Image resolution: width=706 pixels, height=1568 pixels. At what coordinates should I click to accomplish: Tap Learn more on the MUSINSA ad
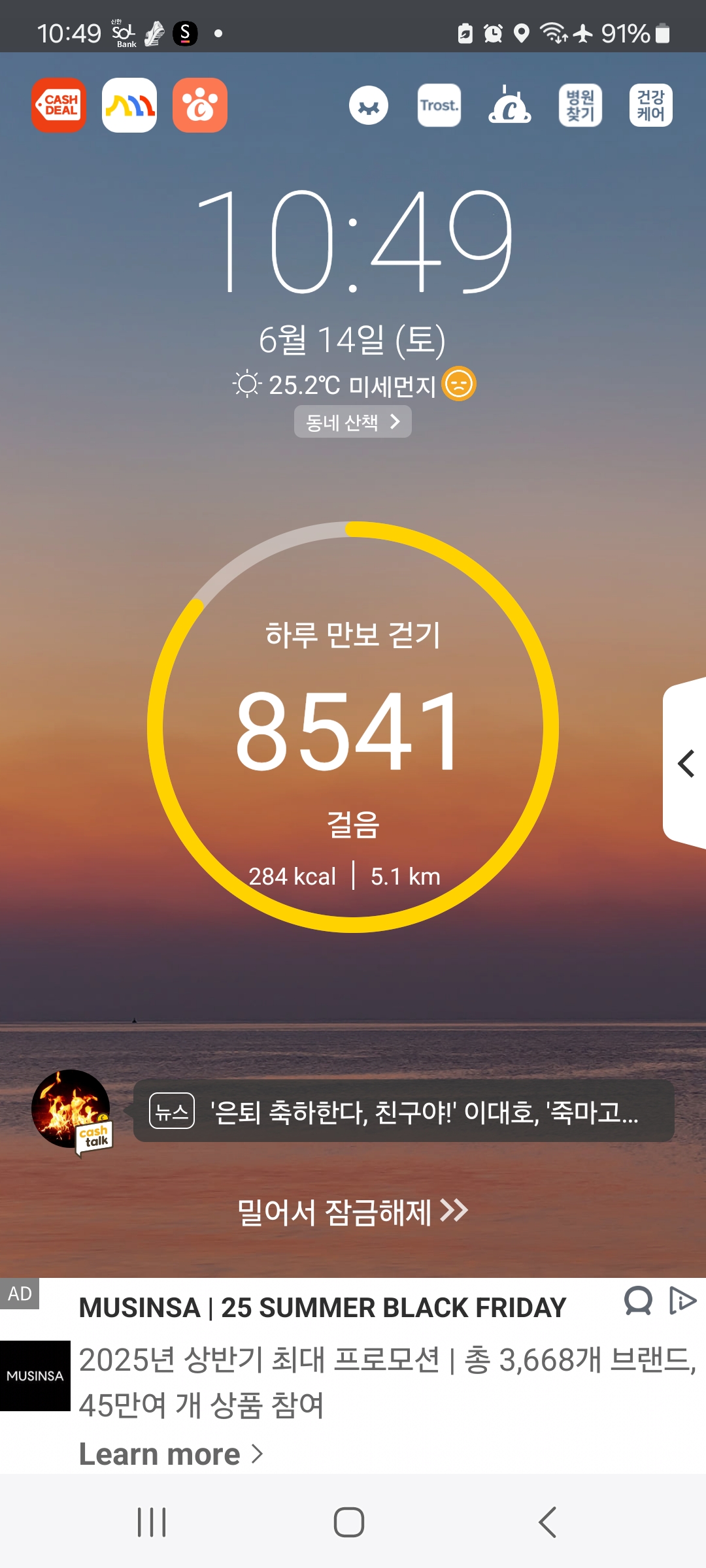[x=170, y=1454]
